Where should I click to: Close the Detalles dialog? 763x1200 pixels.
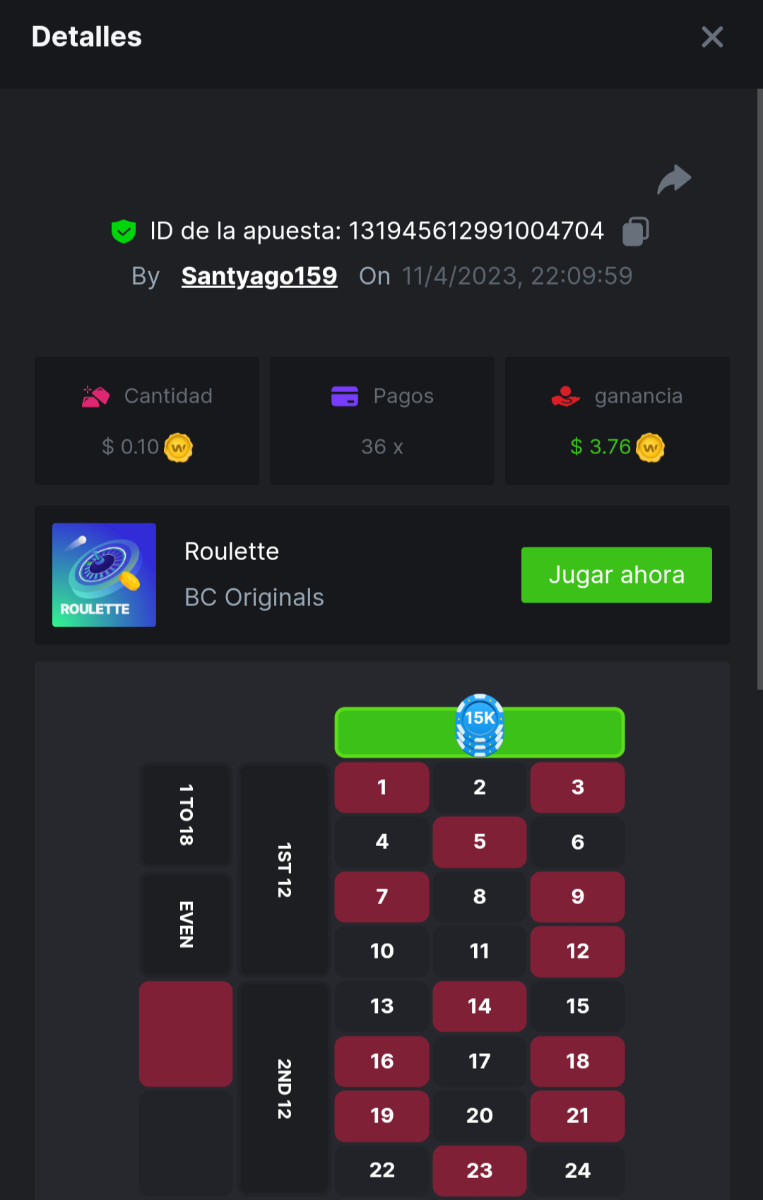coord(712,38)
